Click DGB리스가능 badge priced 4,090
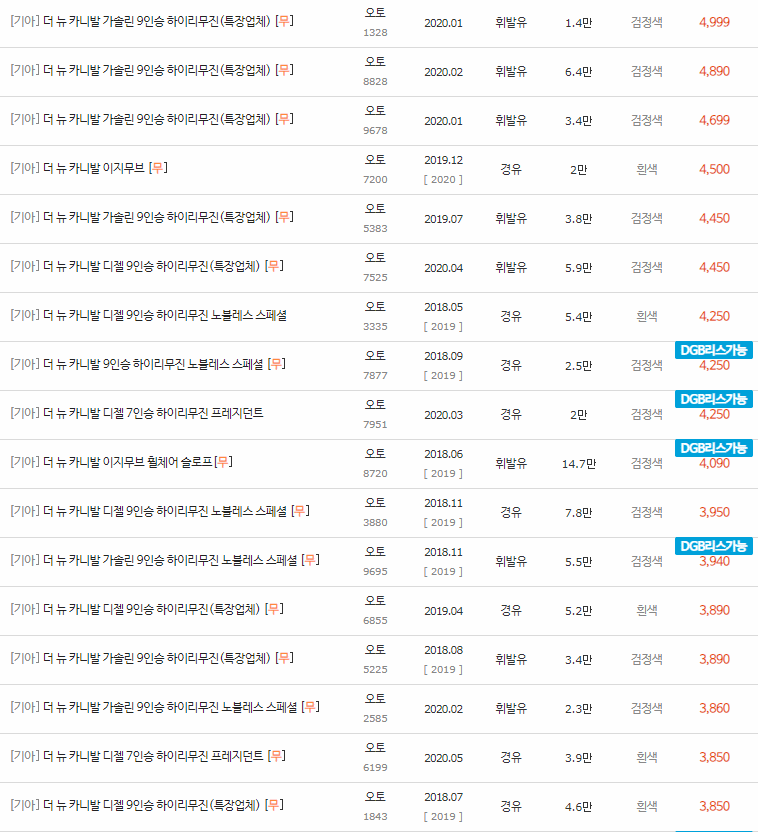 [x=714, y=448]
